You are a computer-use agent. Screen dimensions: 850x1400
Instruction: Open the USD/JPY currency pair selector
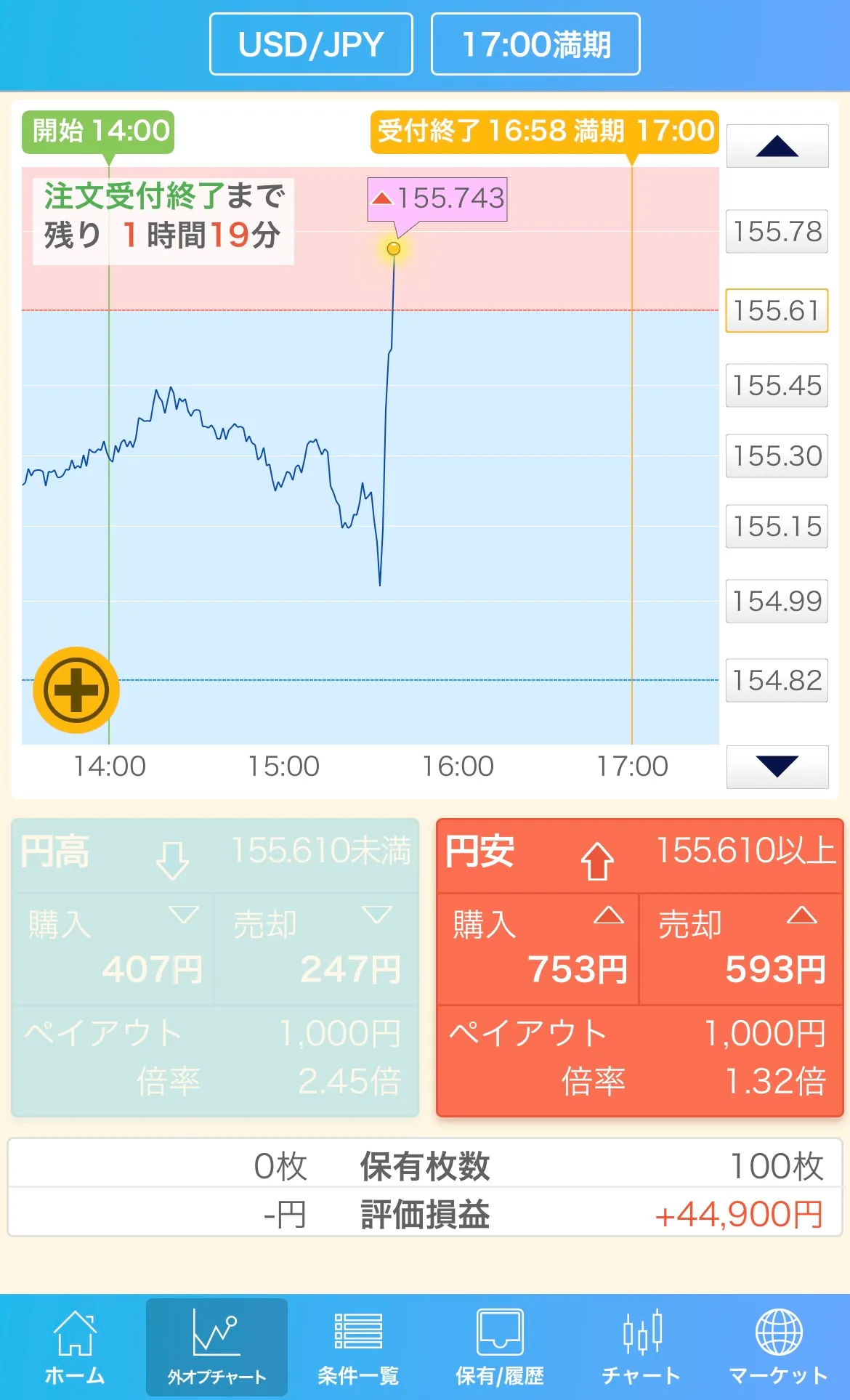[311, 44]
